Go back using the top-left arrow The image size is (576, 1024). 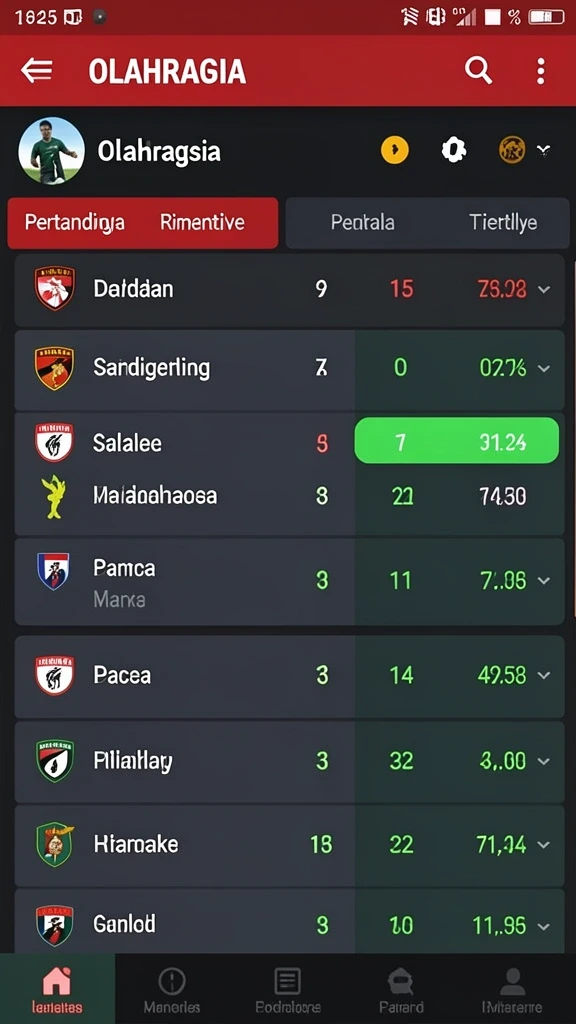tap(37, 71)
